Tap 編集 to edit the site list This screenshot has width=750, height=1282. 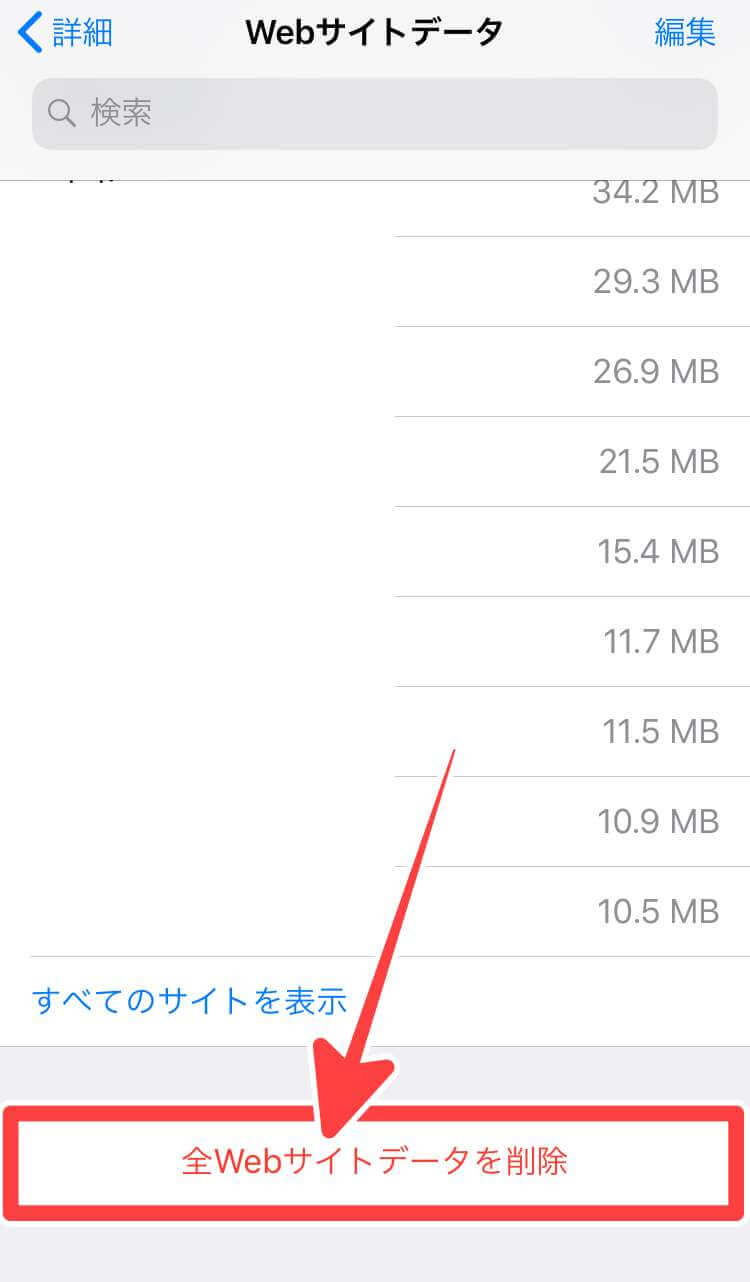(685, 33)
